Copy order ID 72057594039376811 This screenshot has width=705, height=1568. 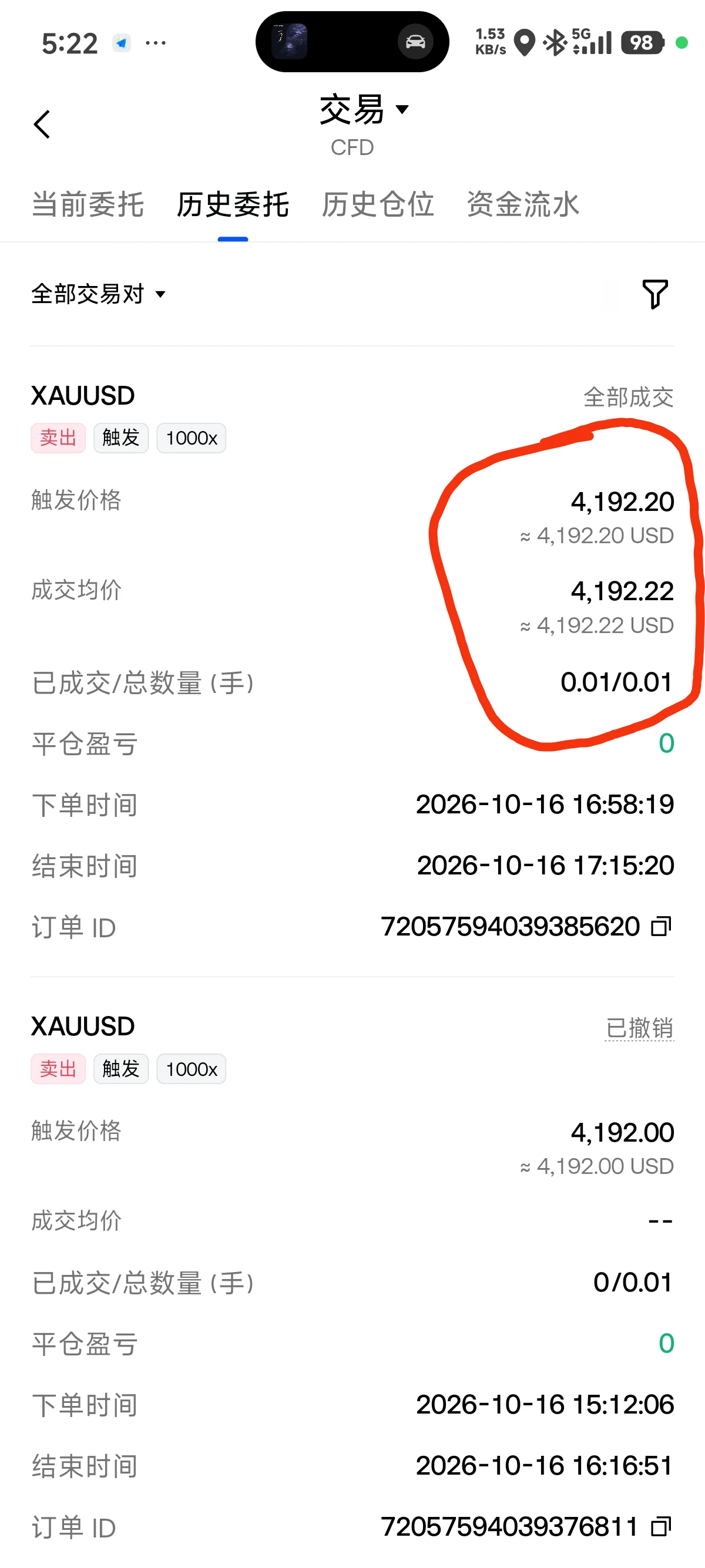point(661,1526)
